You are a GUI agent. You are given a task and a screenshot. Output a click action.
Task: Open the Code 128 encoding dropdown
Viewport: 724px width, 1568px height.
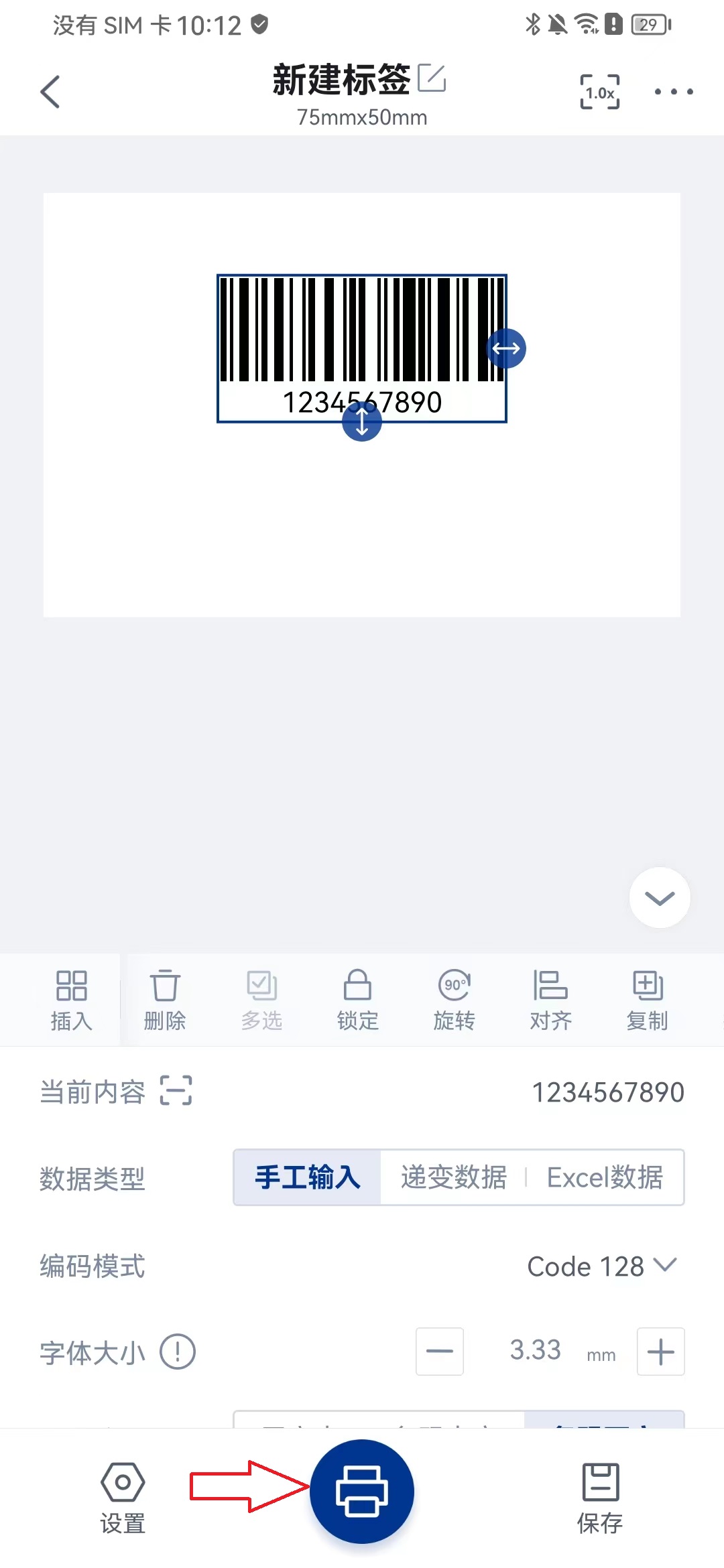click(x=601, y=1266)
